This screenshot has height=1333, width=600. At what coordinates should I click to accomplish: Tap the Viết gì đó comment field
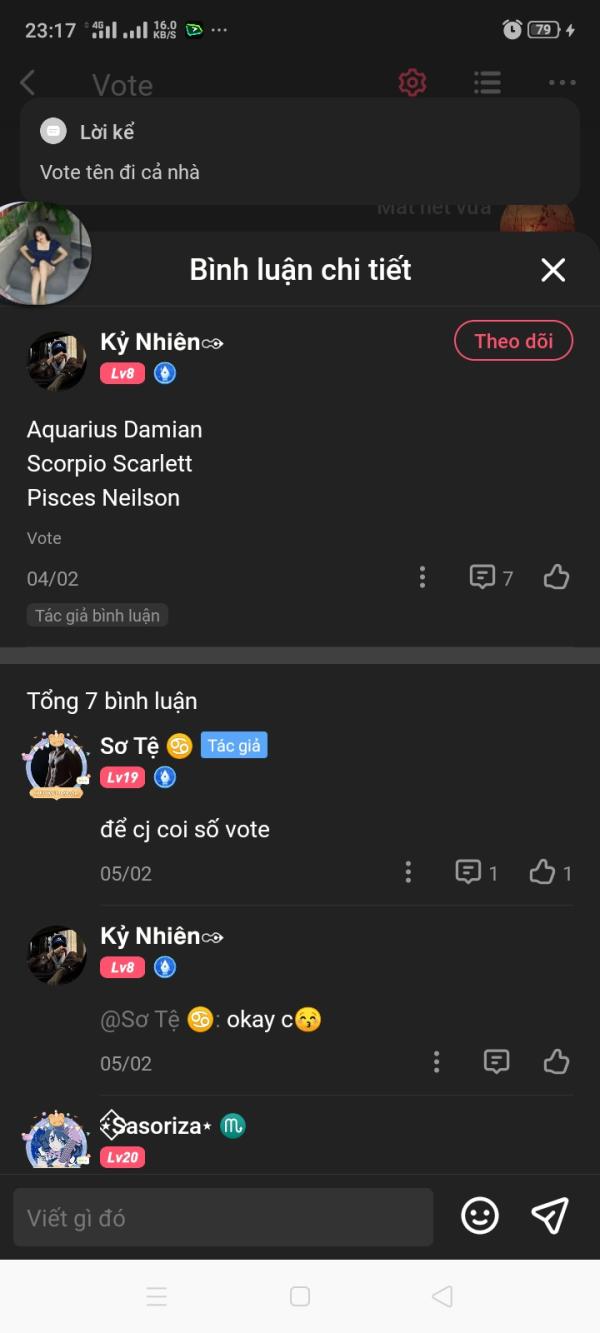pyautogui.click(x=223, y=1217)
